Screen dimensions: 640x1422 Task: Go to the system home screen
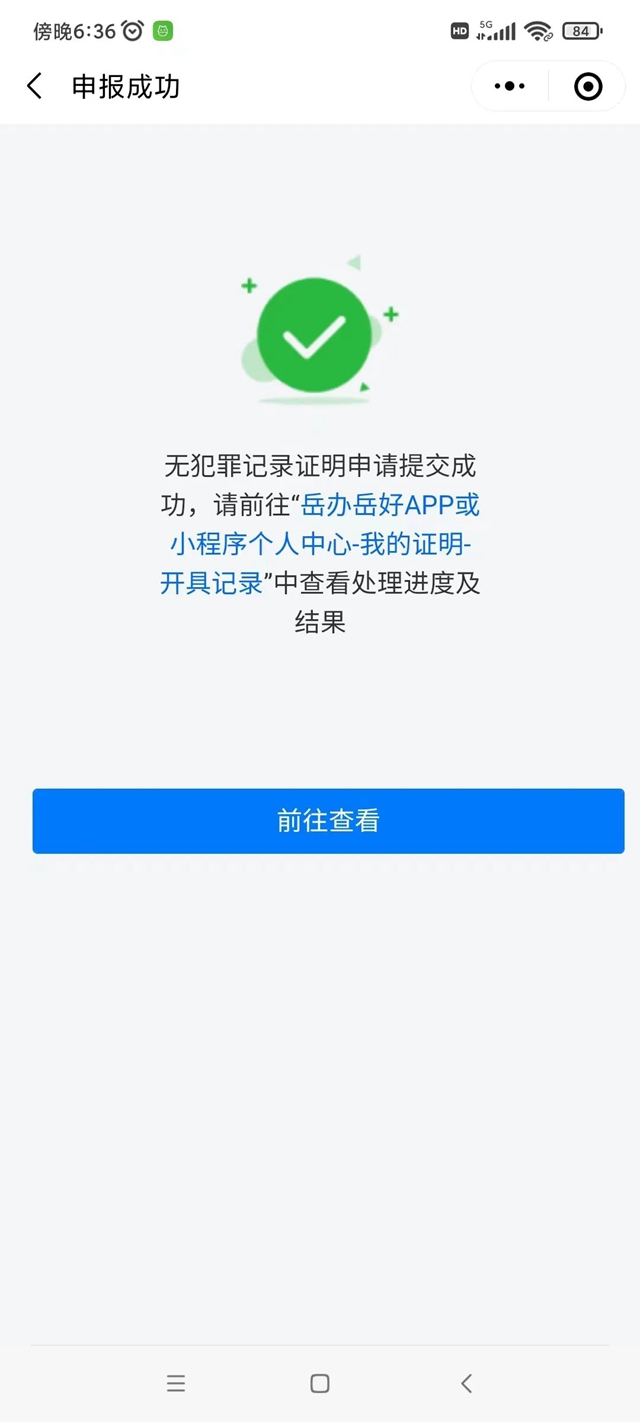tap(320, 1384)
